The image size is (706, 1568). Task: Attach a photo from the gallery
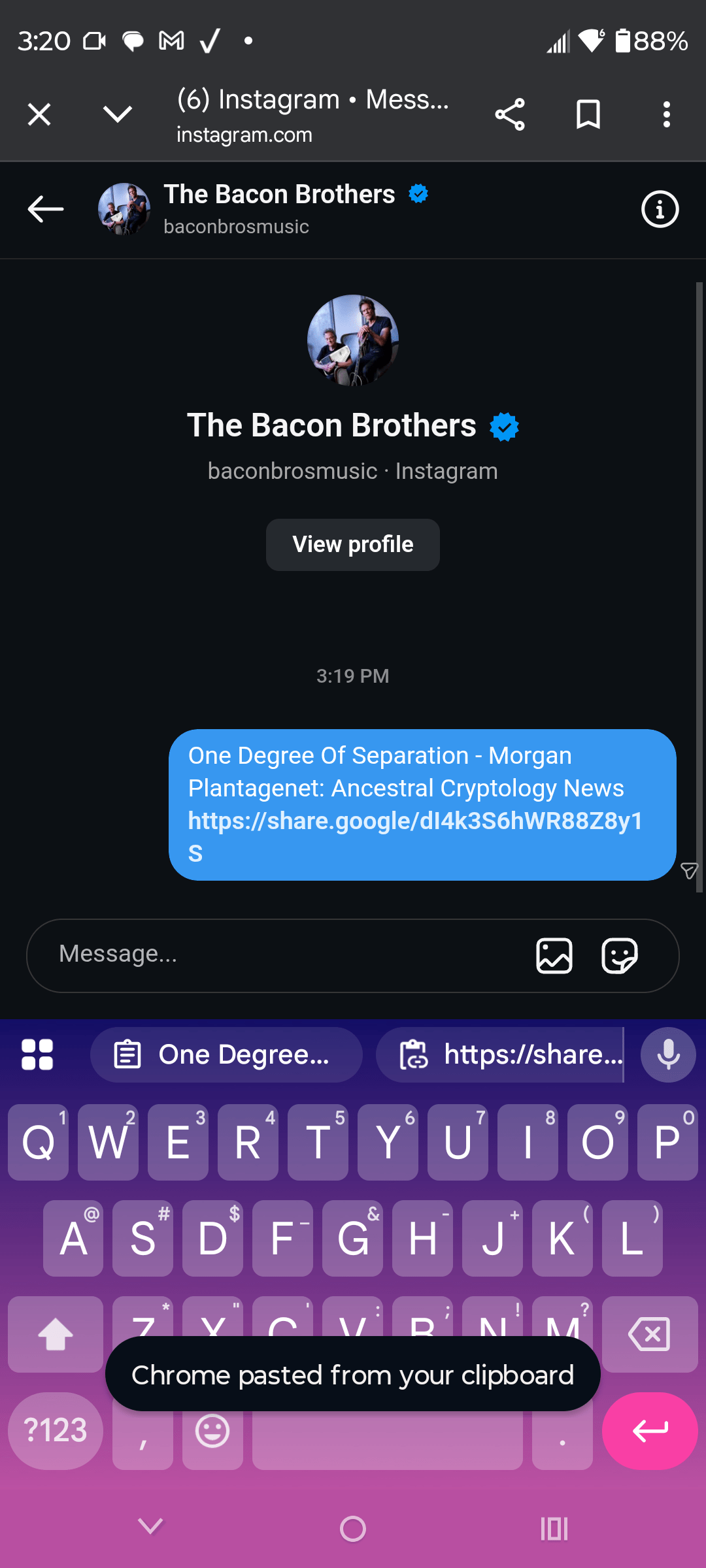[x=554, y=956]
